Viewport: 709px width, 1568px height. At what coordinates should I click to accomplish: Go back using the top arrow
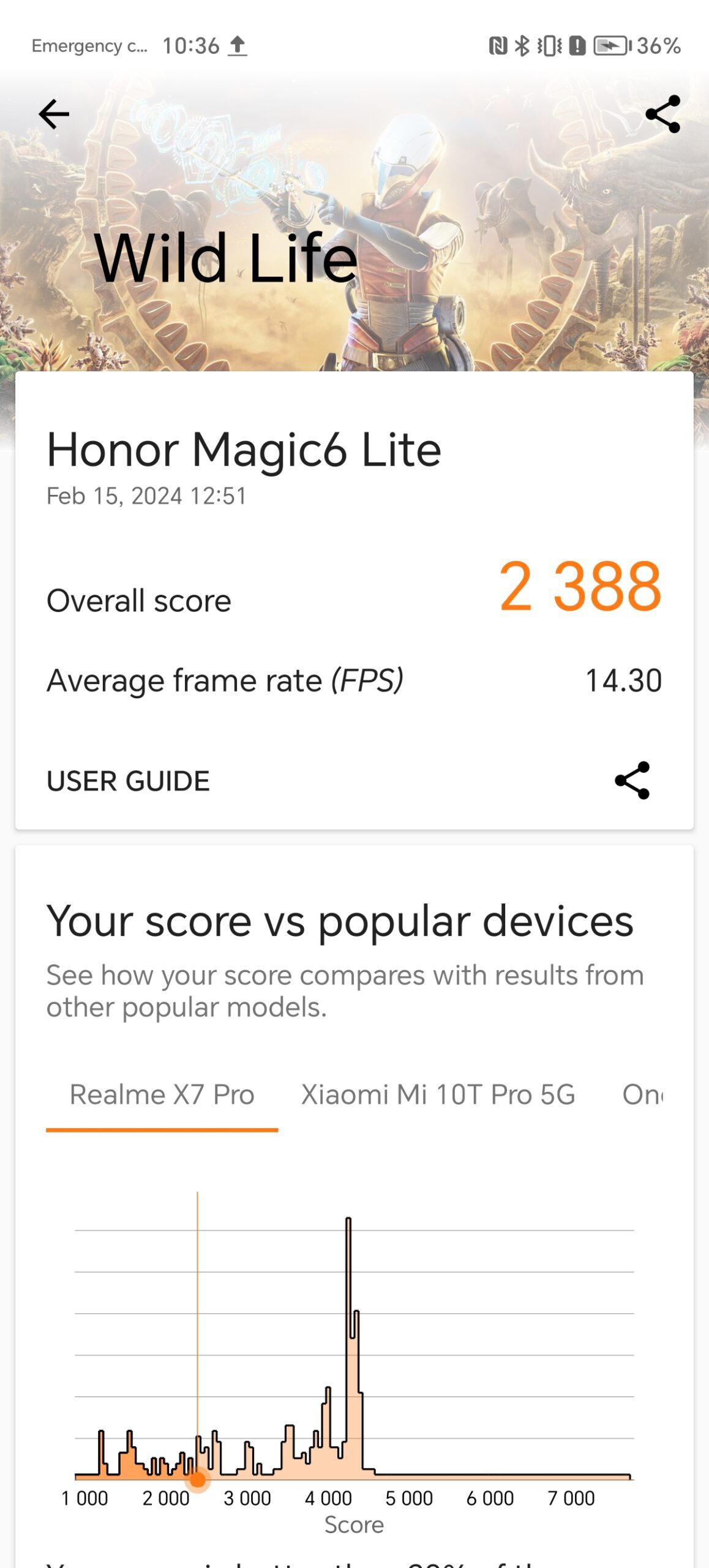[x=54, y=115]
